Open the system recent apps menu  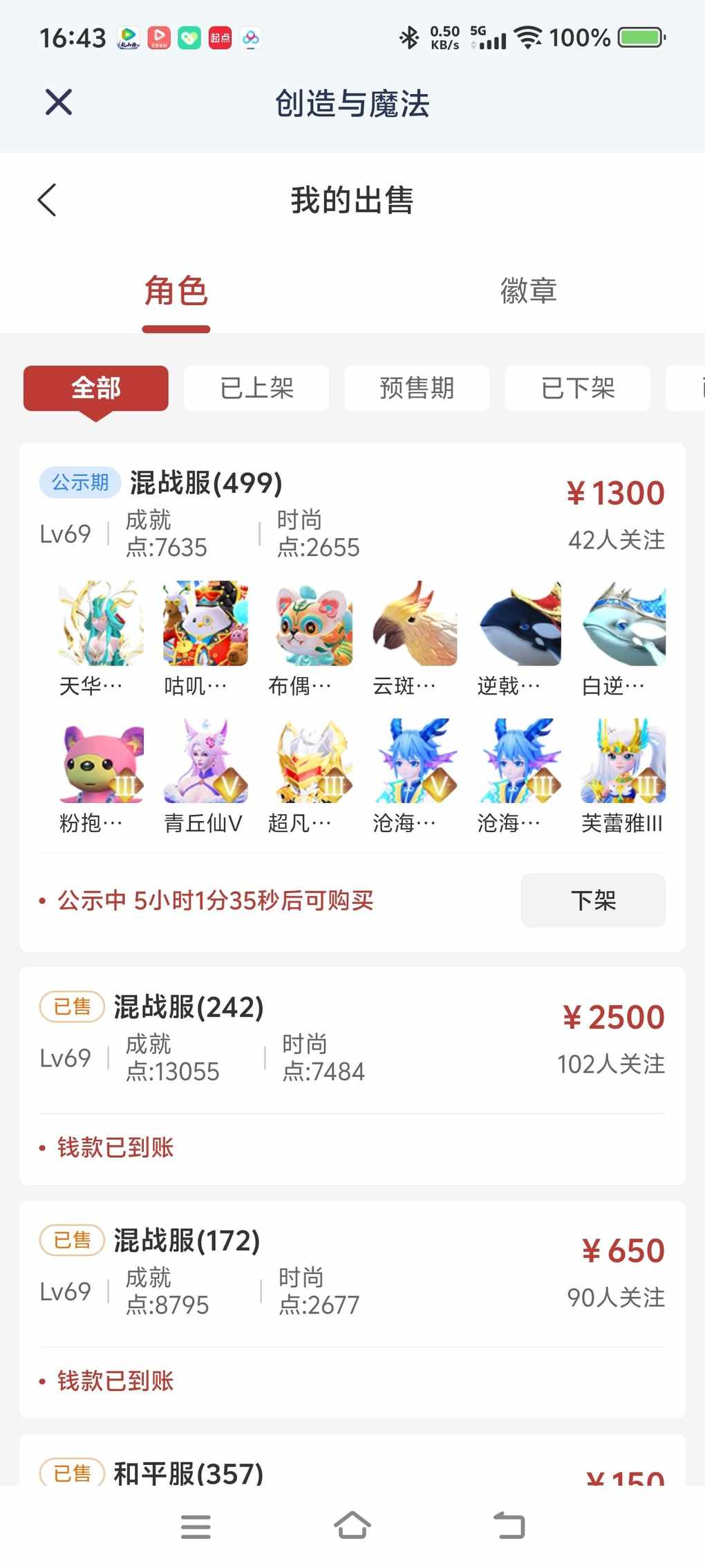pos(196,1526)
